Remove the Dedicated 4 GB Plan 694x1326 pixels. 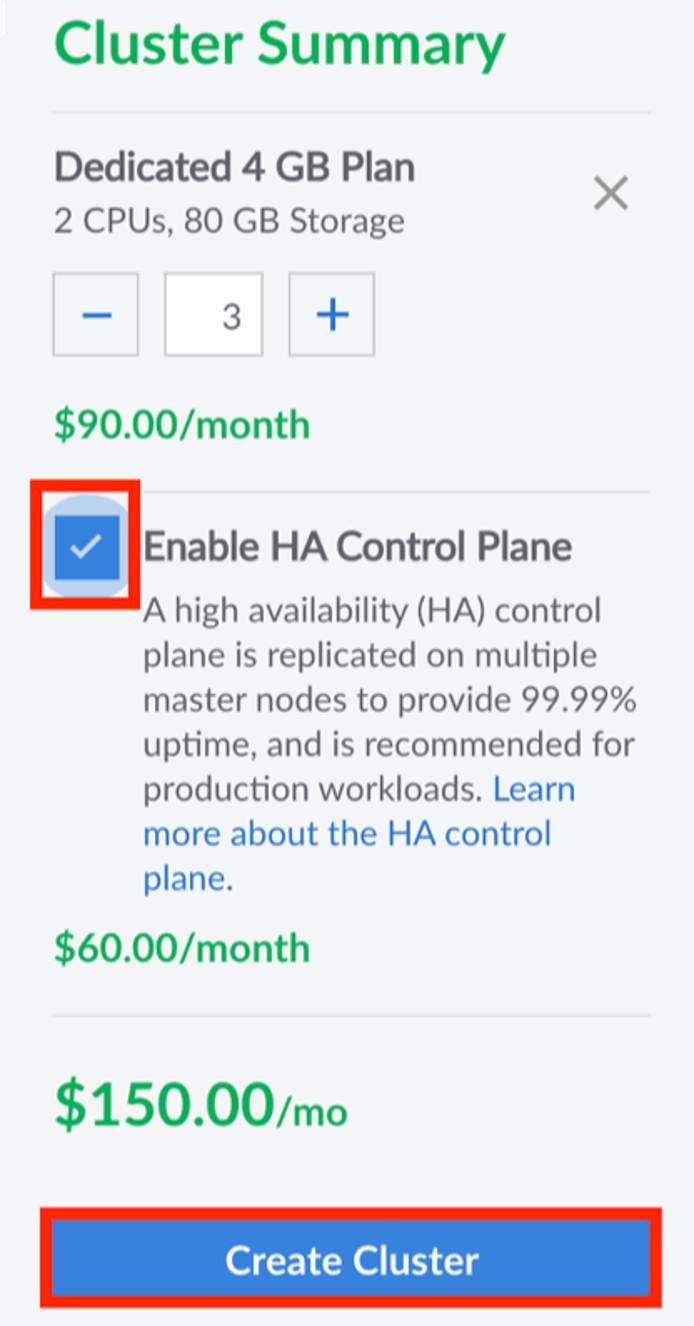click(610, 193)
